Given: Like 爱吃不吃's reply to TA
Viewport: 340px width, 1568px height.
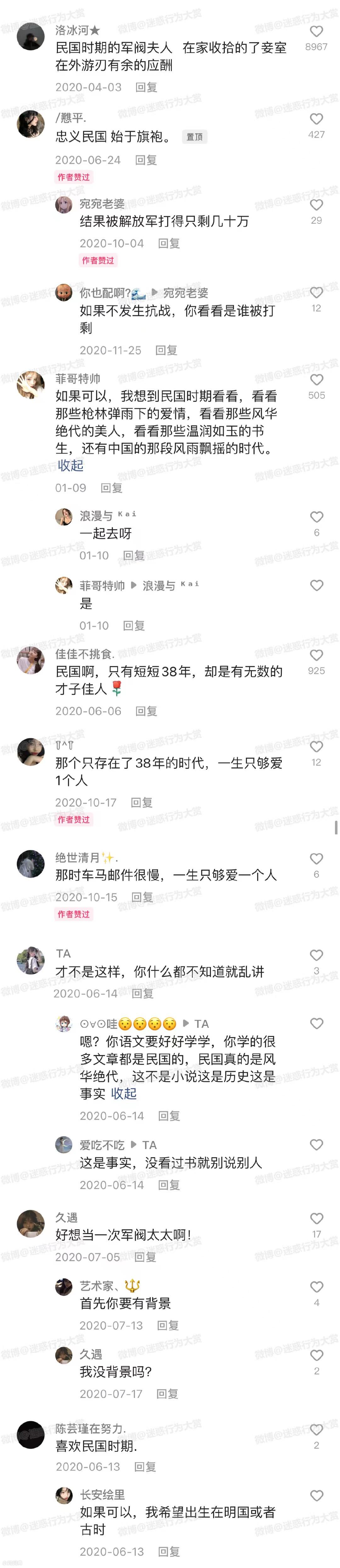Looking at the screenshot, I should tap(316, 1144).
